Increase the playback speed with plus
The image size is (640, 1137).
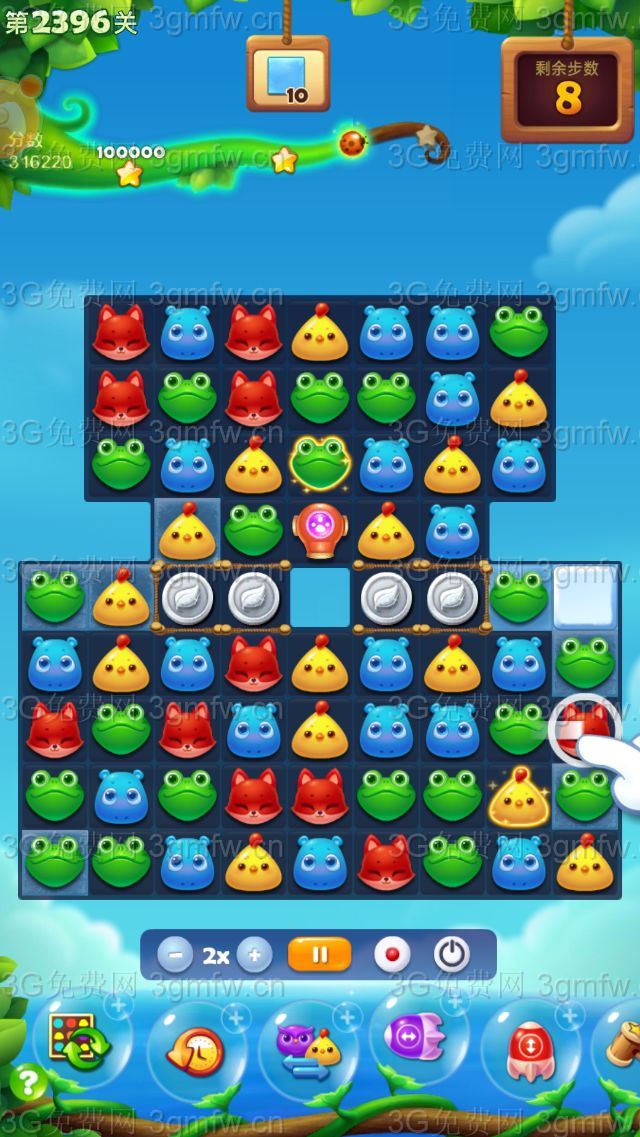tap(254, 956)
